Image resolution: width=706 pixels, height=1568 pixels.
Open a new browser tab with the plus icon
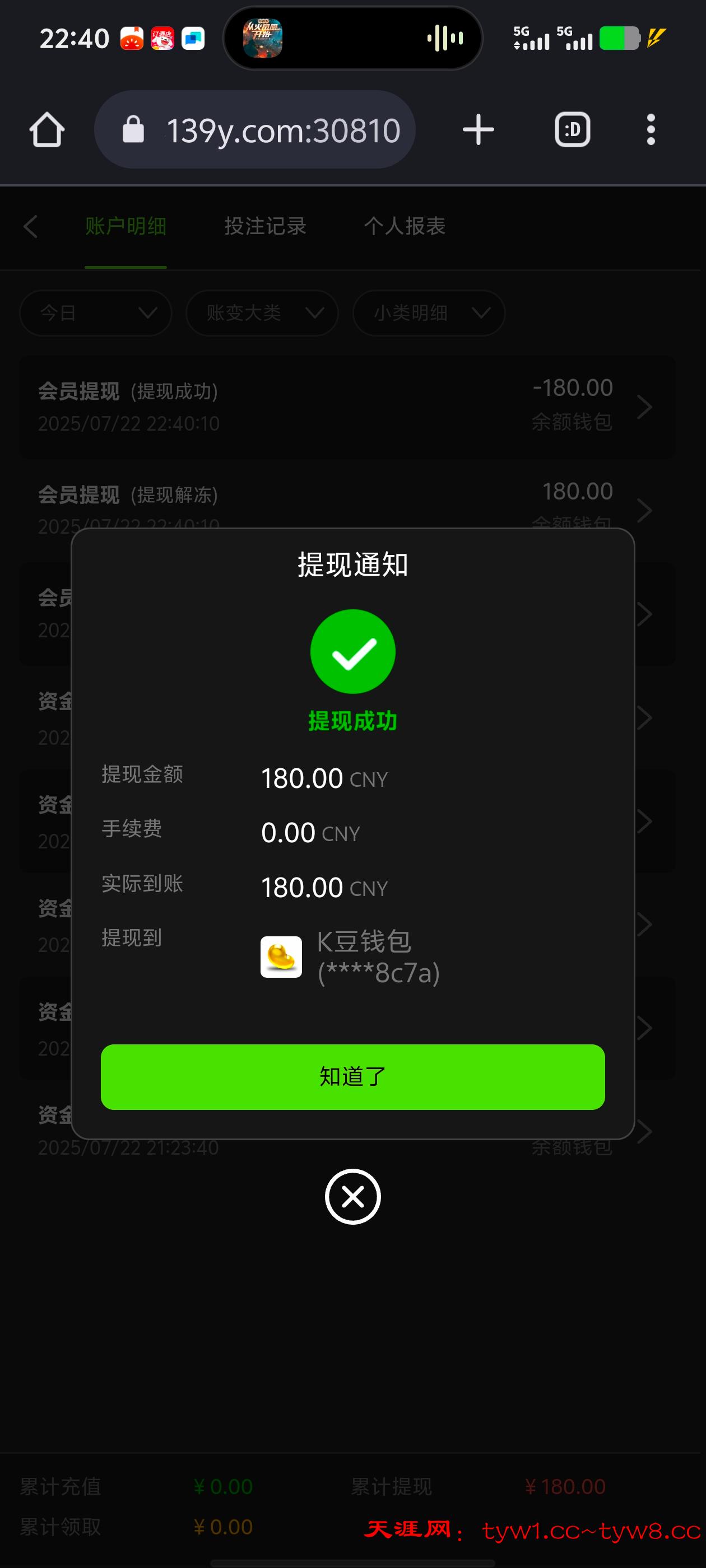(477, 129)
